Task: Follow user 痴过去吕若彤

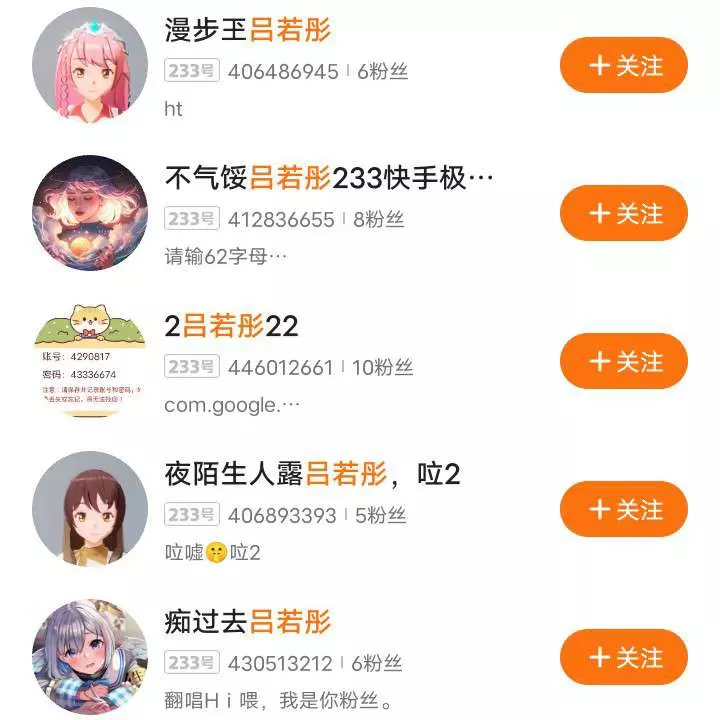Action: (x=624, y=658)
